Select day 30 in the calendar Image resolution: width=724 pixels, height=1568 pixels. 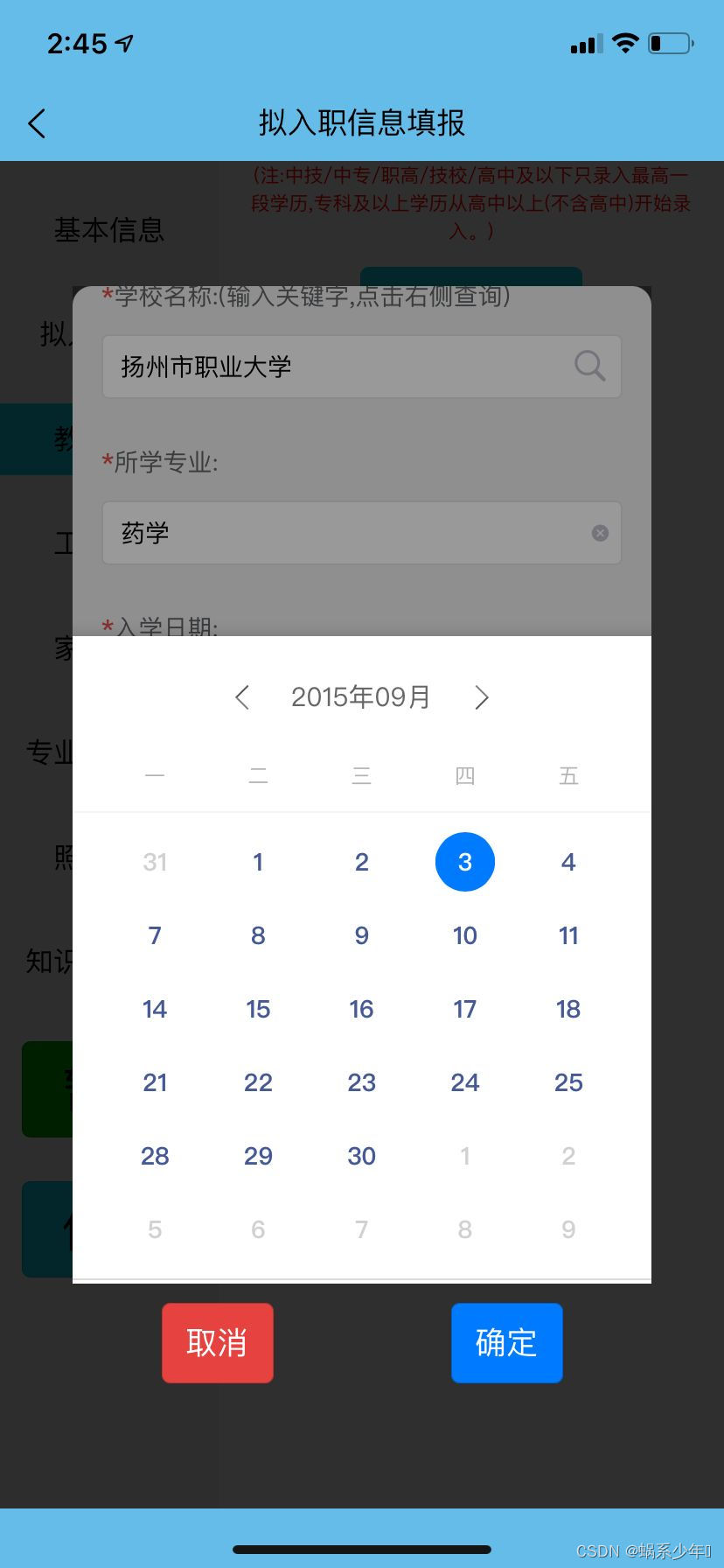pos(361,1156)
